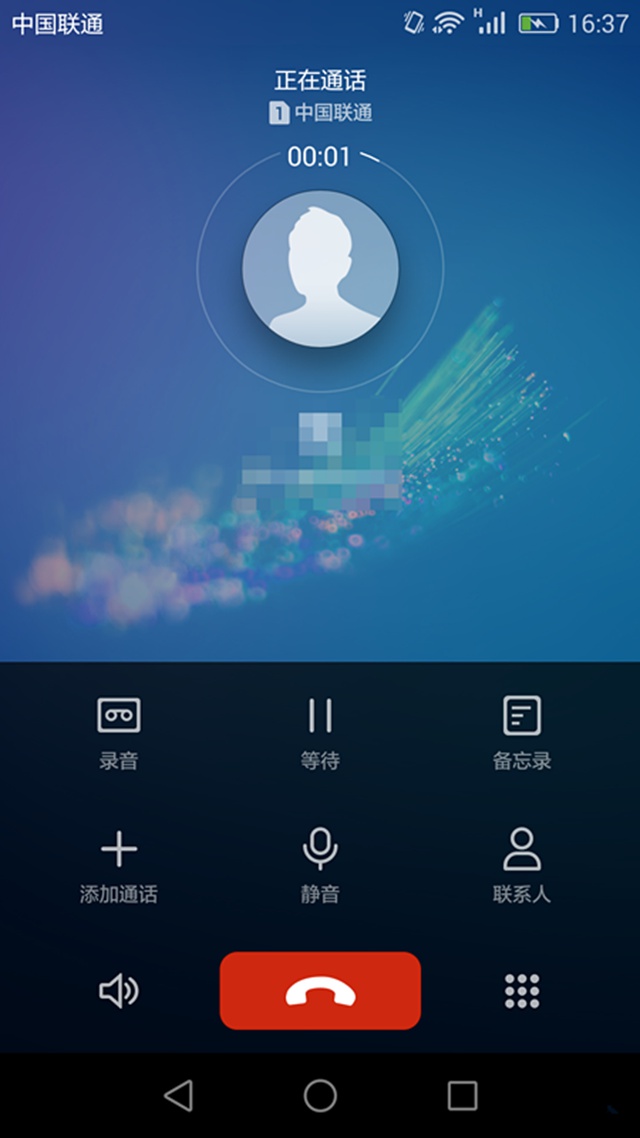Image resolution: width=640 pixels, height=1138 pixels.
Task: Show the dial pad keypad
Action: (521, 991)
